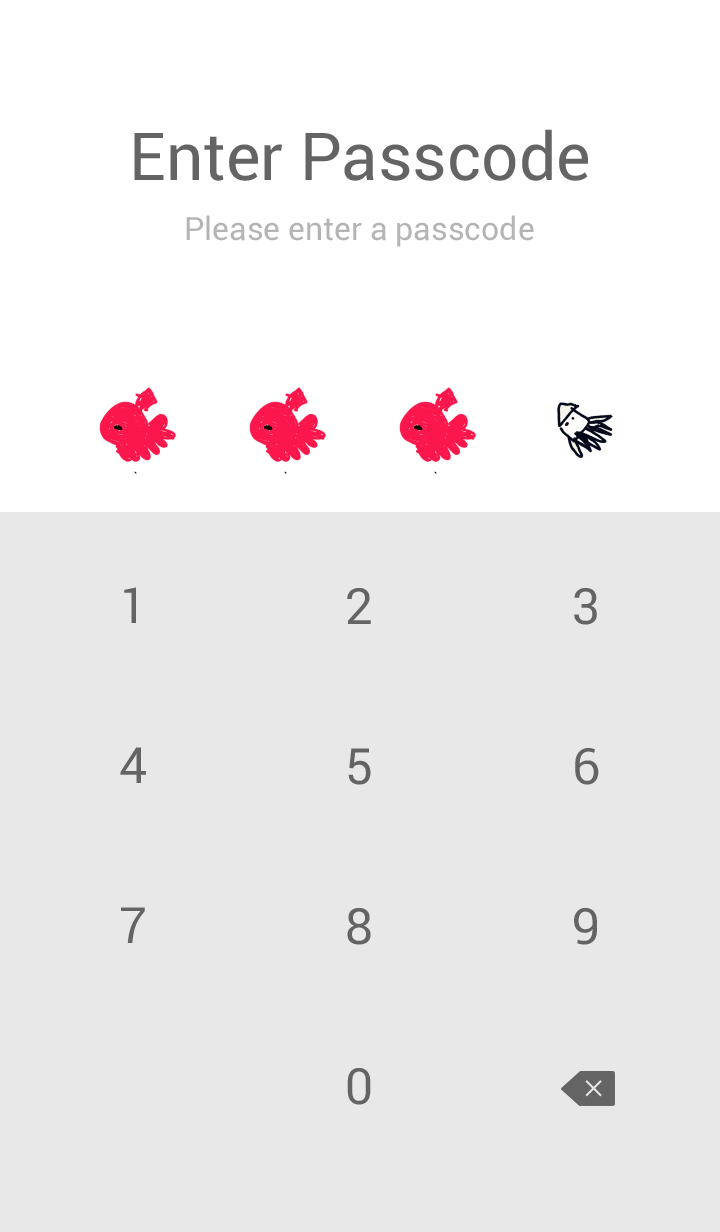Image resolution: width=720 pixels, height=1232 pixels.
Task: Enter digit 6 for the passcode
Action: point(586,767)
